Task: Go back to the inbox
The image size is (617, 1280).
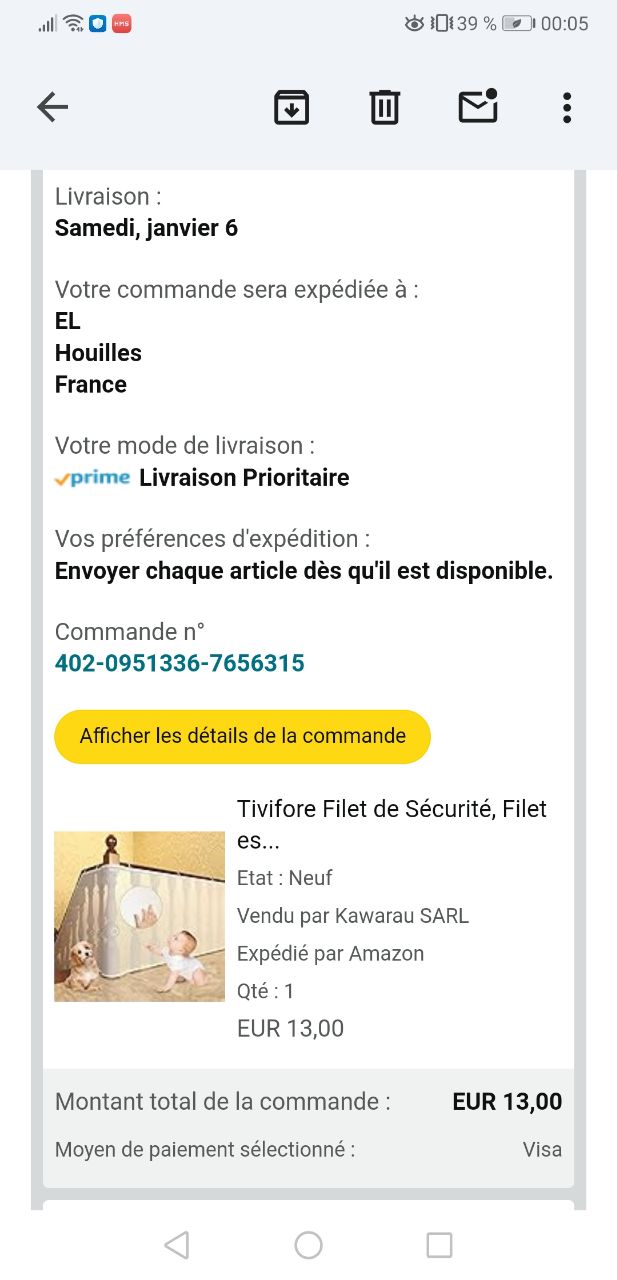Action: [x=52, y=107]
